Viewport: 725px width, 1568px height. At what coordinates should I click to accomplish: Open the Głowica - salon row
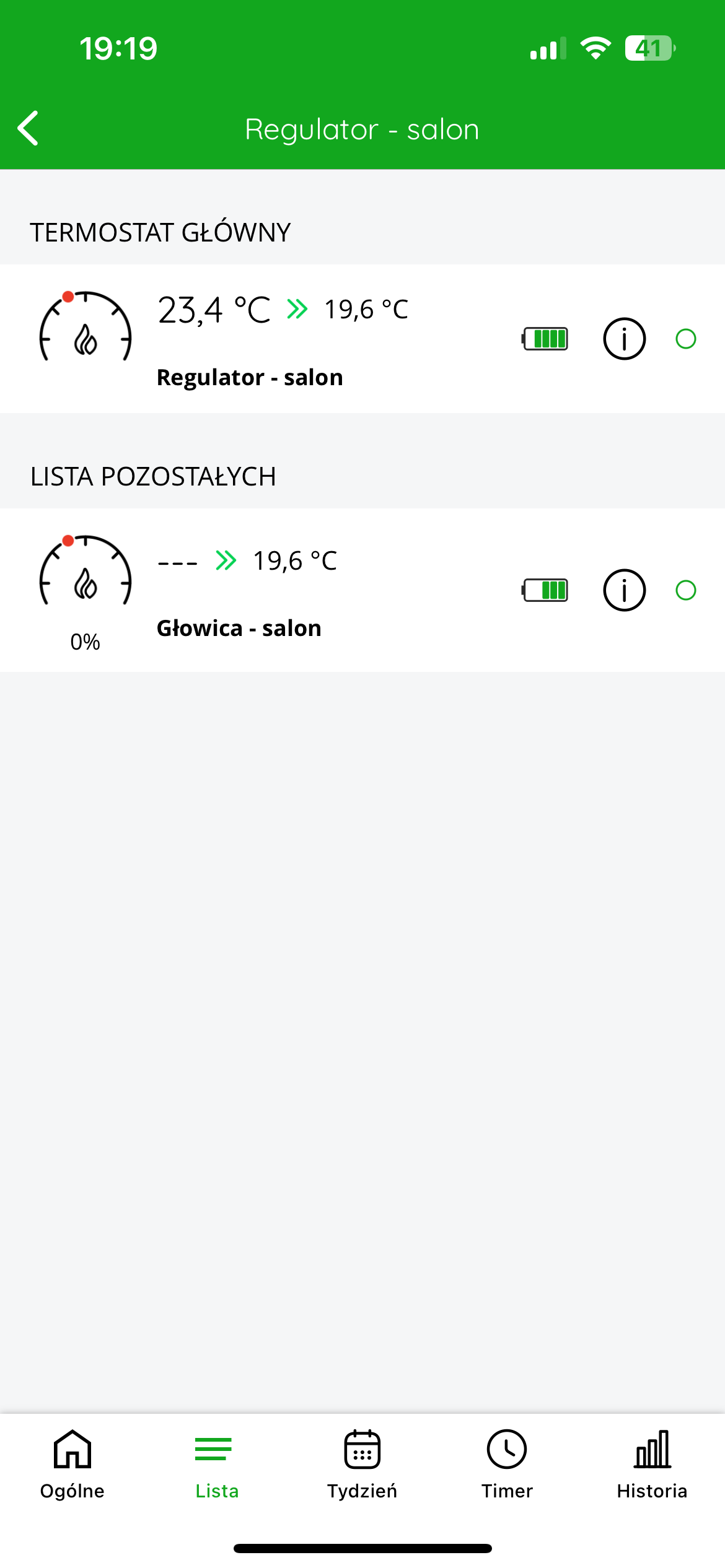click(x=362, y=590)
